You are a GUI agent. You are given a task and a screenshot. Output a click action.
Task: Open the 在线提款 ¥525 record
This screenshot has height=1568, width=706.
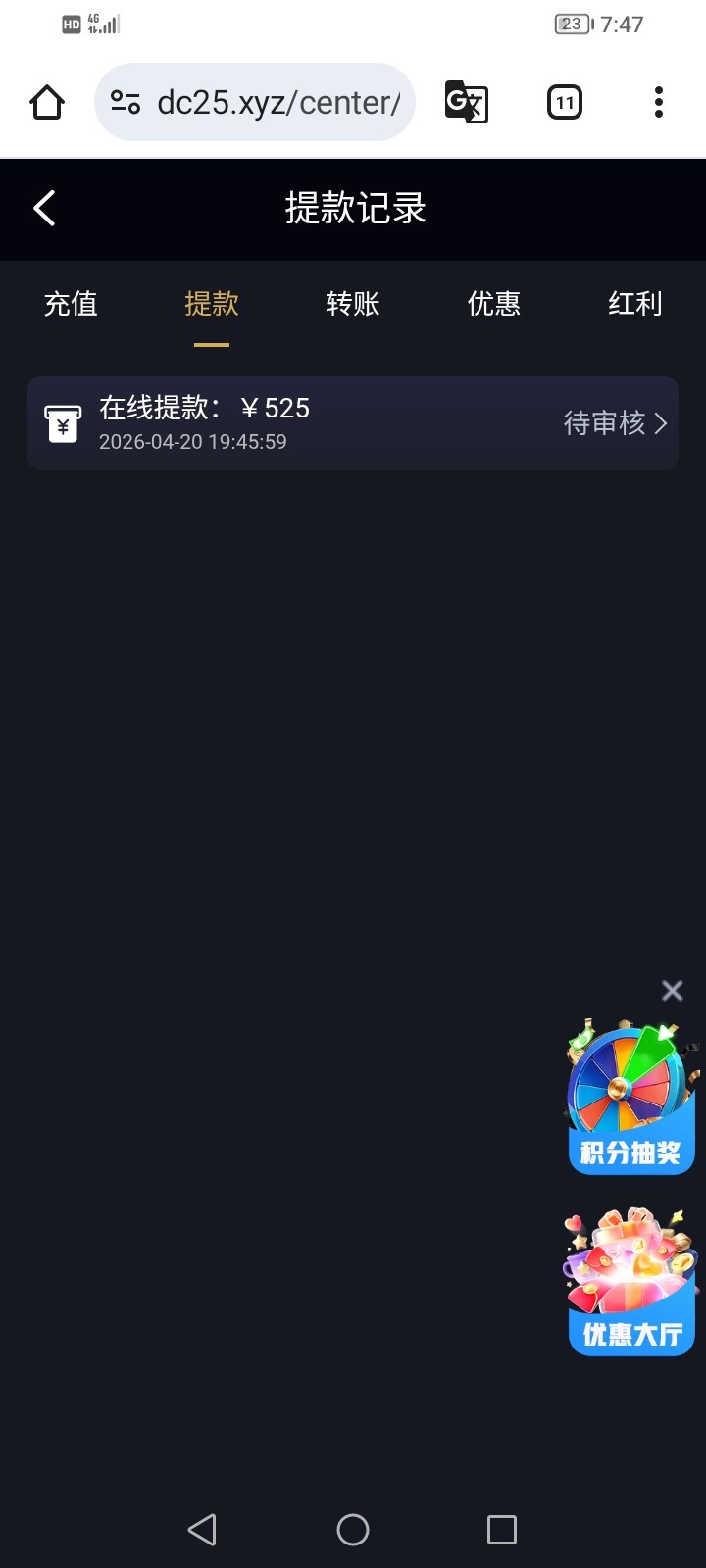pyautogui.click(x=353, y=423)
